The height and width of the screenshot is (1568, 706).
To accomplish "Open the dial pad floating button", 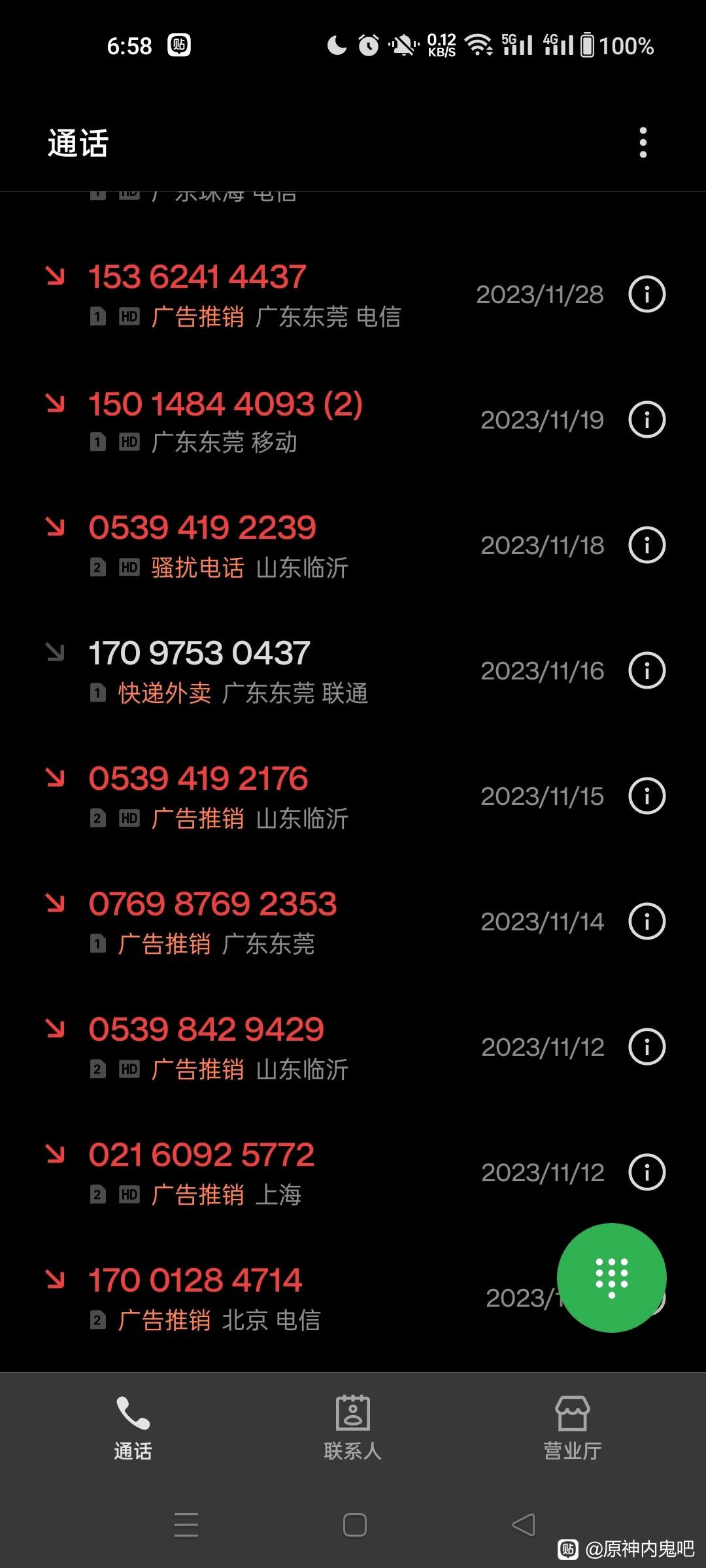I will tap(611, 1277).
